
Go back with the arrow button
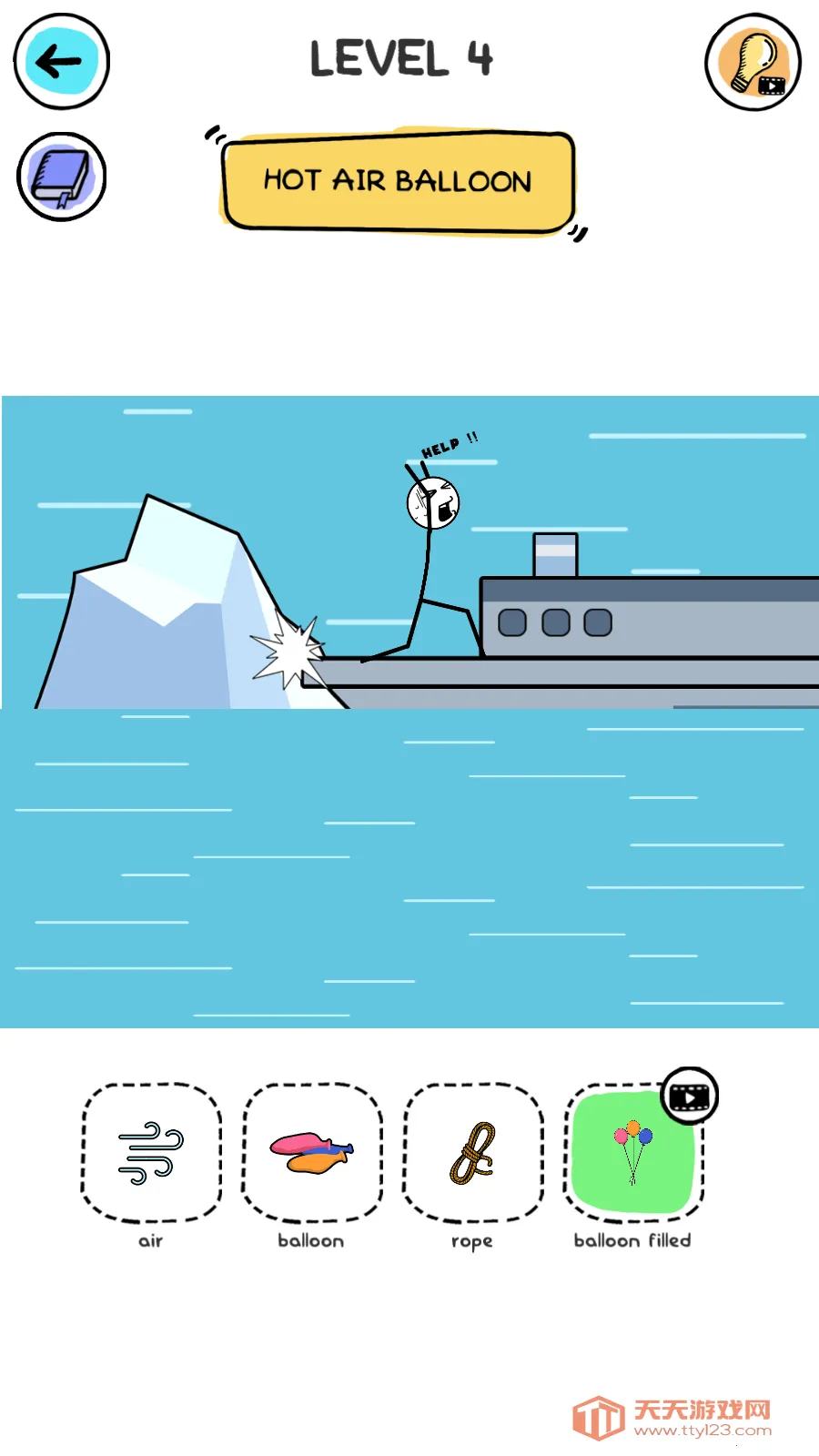61,62
